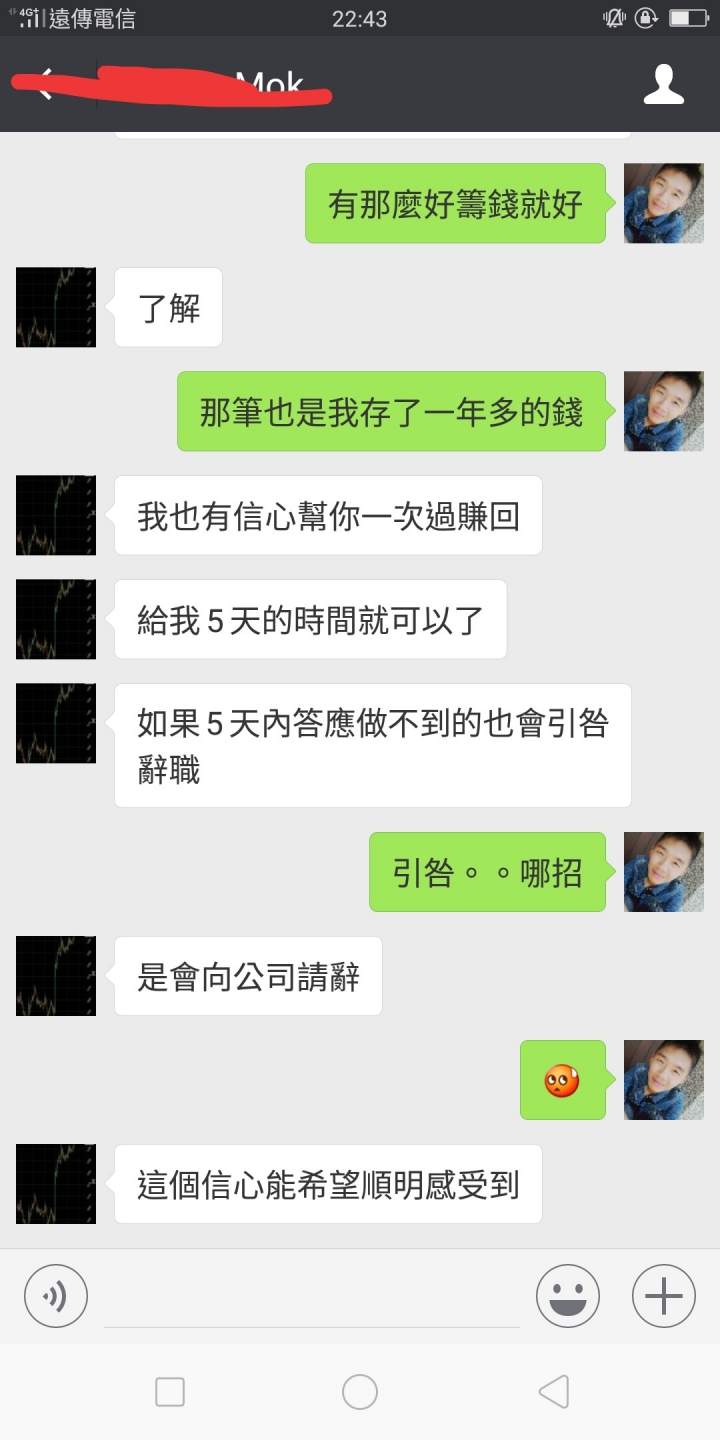Image resolution: width=720 pixels, height=1440 pixels.
Task: Open the recent apps square button
Action: coord(170,1391)
